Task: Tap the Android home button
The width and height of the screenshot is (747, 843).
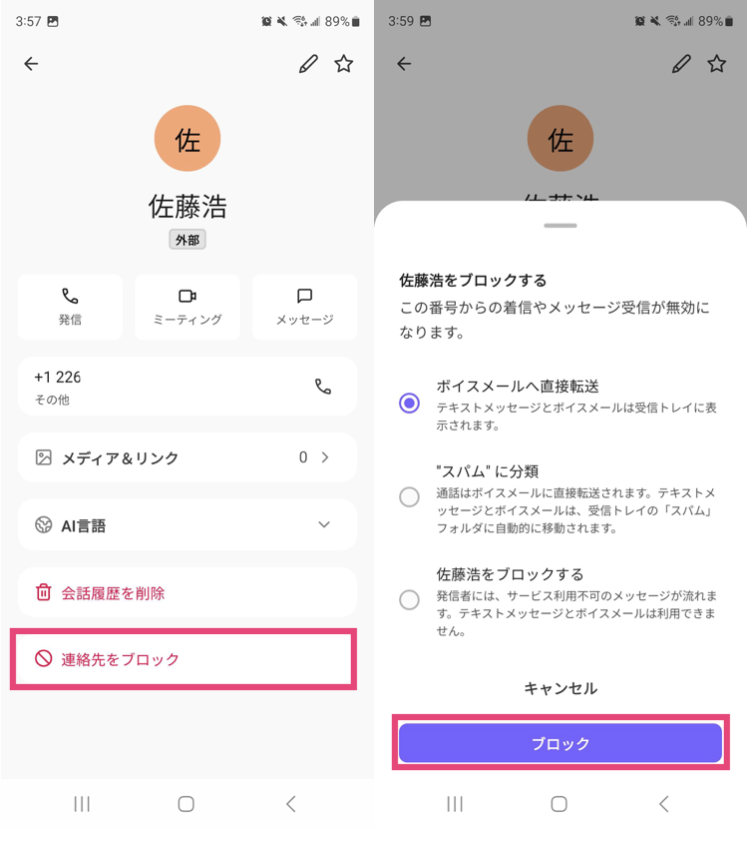Action: click(x=187, y=804)
